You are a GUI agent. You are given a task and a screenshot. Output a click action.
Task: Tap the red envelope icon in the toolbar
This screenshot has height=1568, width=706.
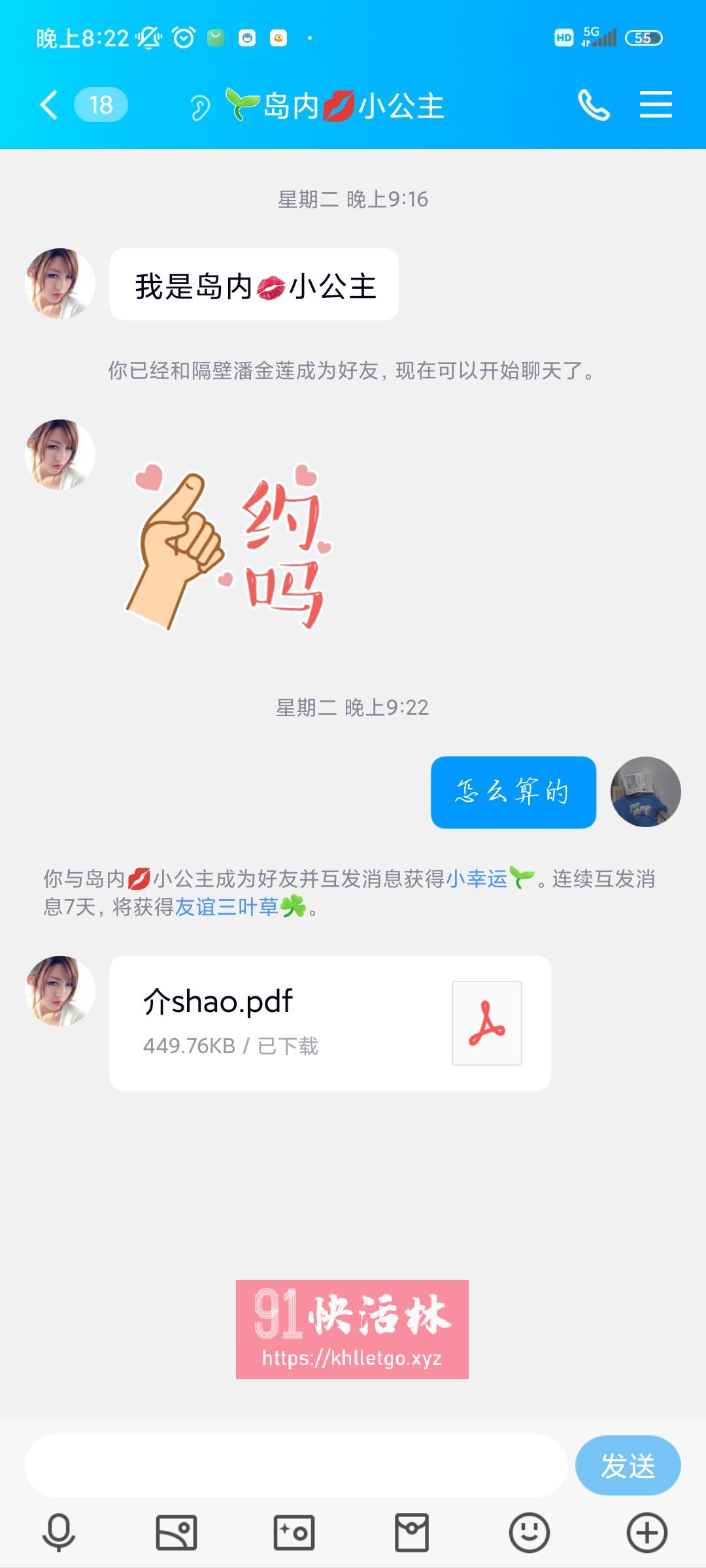[x=411, y=1533]
